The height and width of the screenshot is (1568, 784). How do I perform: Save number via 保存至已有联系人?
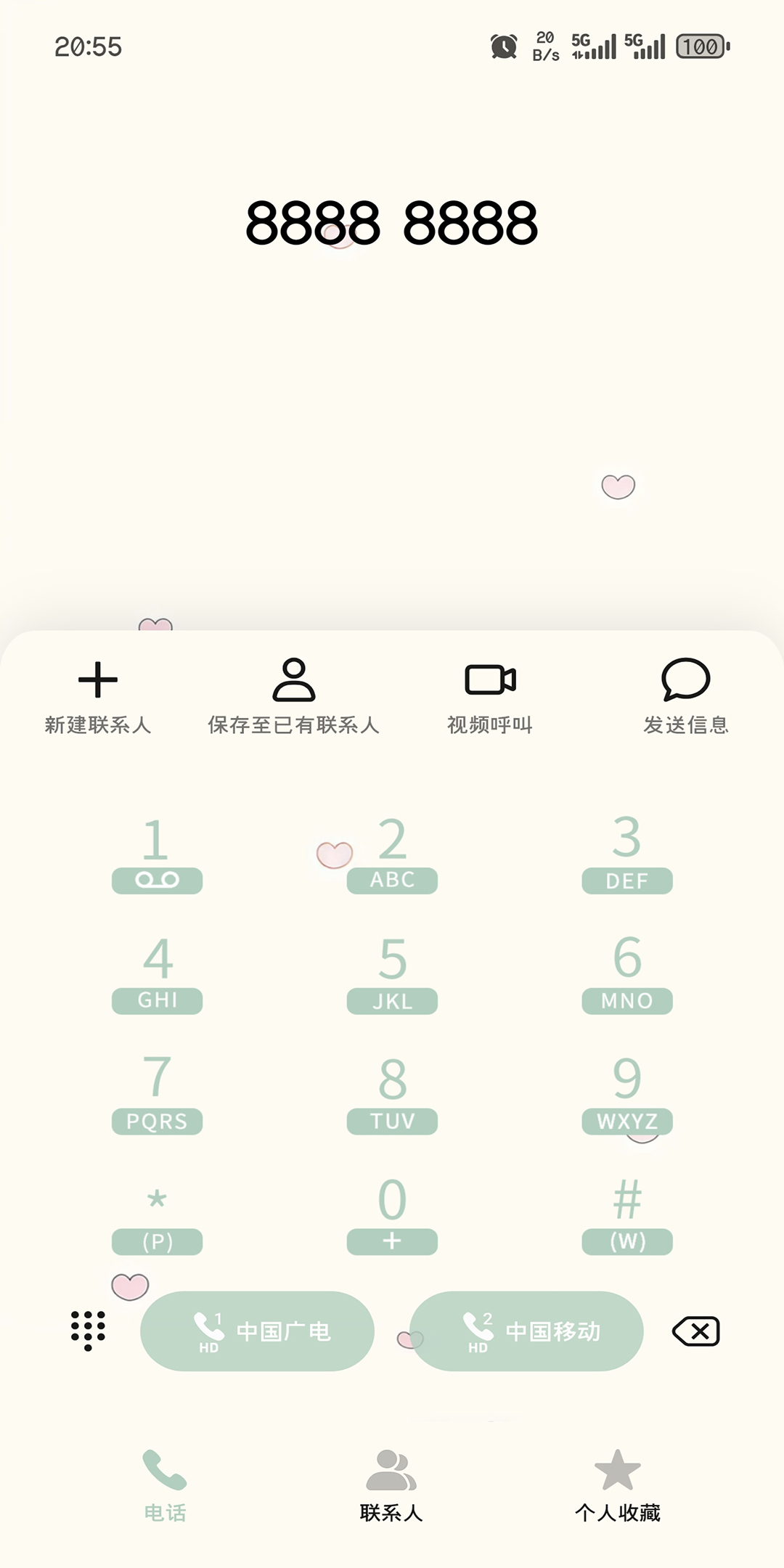click(293, 695)
